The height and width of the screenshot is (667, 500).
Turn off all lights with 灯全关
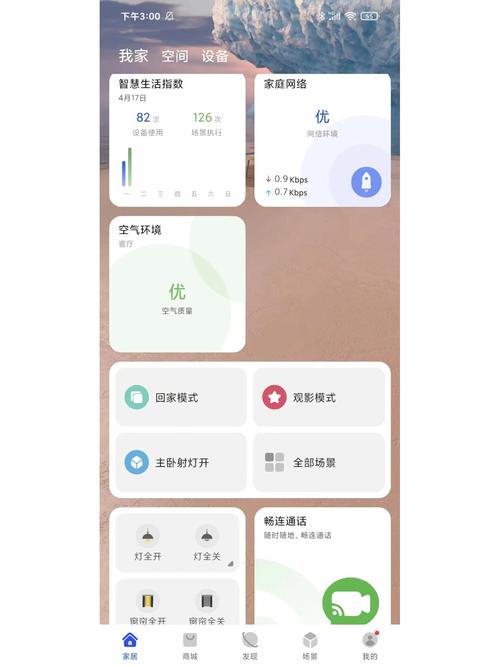click(x=207, y=544)
